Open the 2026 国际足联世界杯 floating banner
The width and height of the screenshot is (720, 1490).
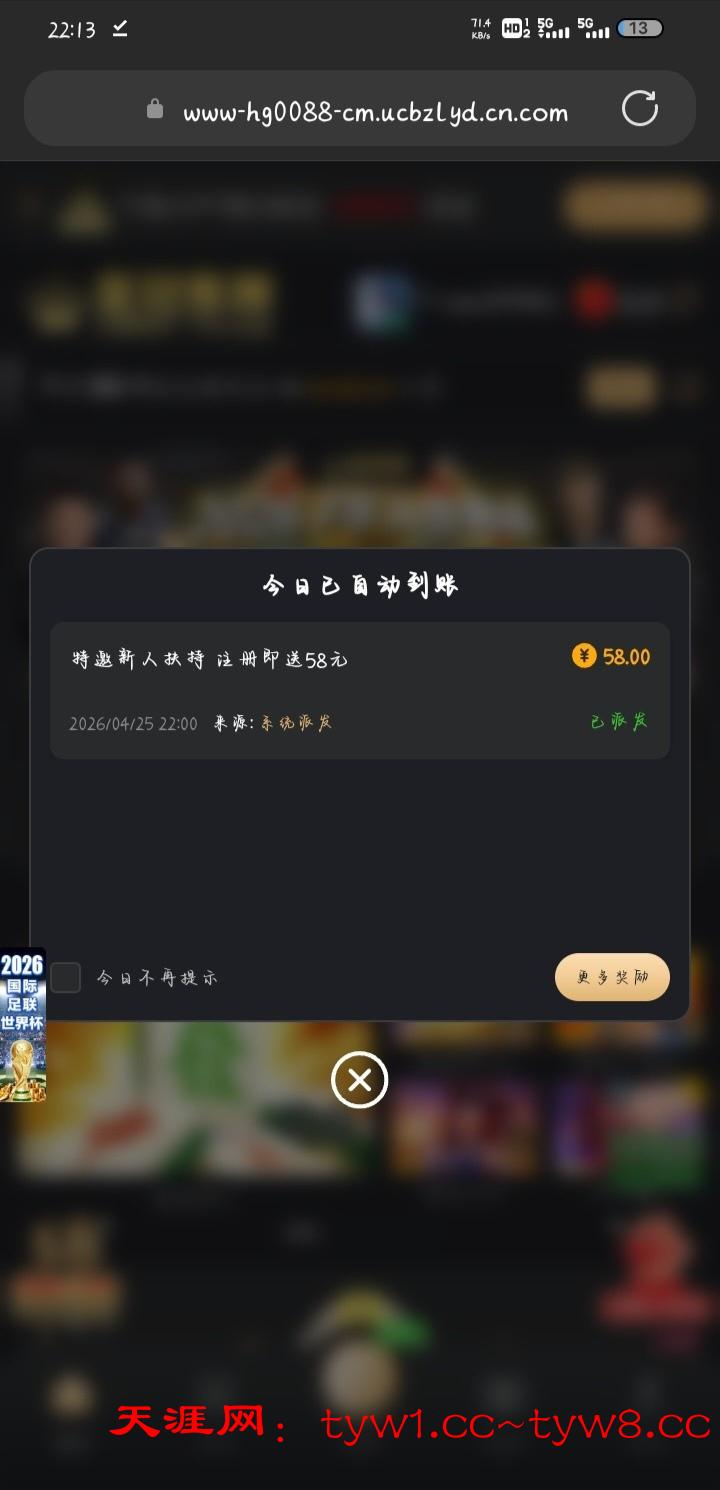click(22, 1025)
